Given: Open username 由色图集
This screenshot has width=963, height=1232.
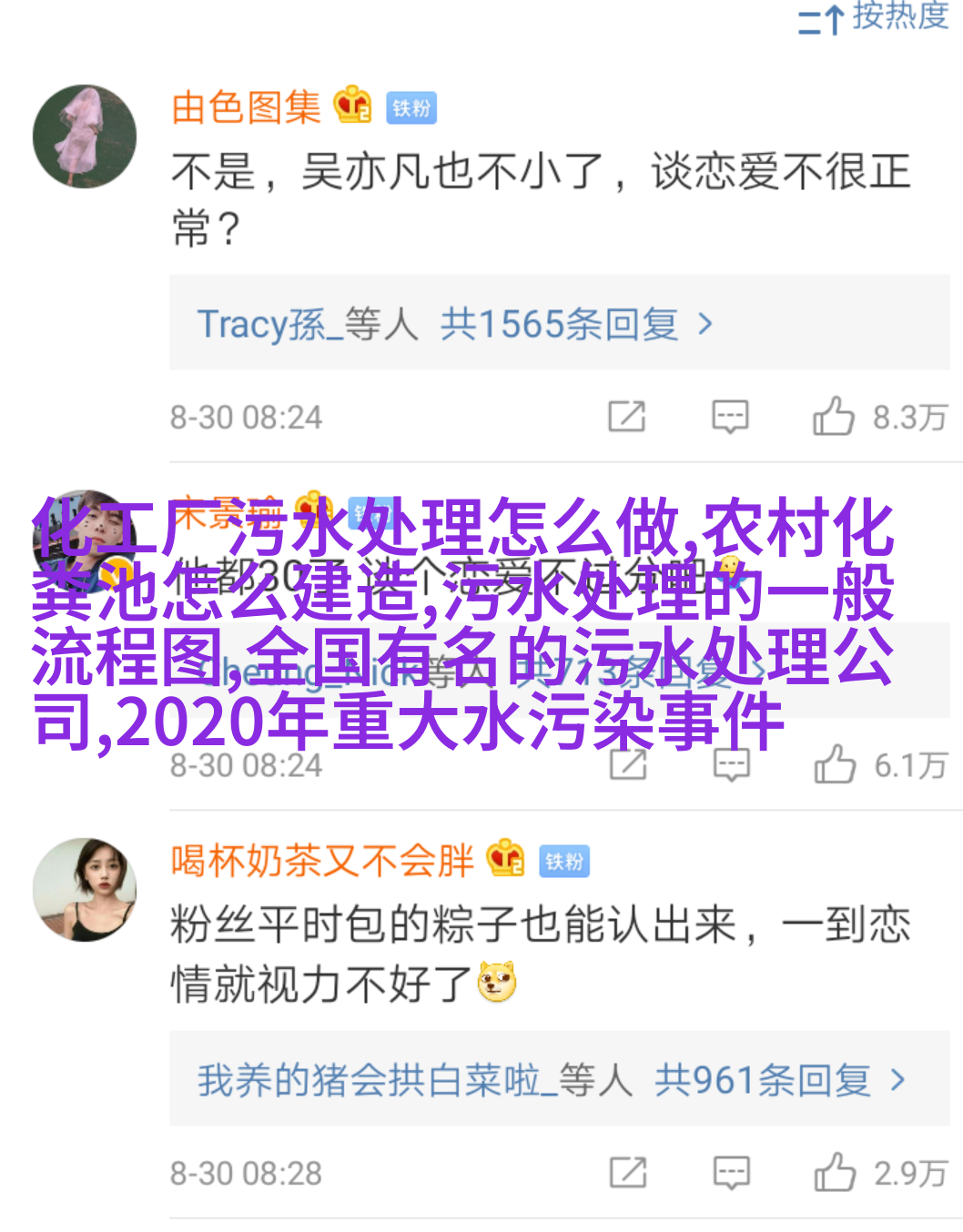Looking at the screenshot, I should (x=246, y=107).
